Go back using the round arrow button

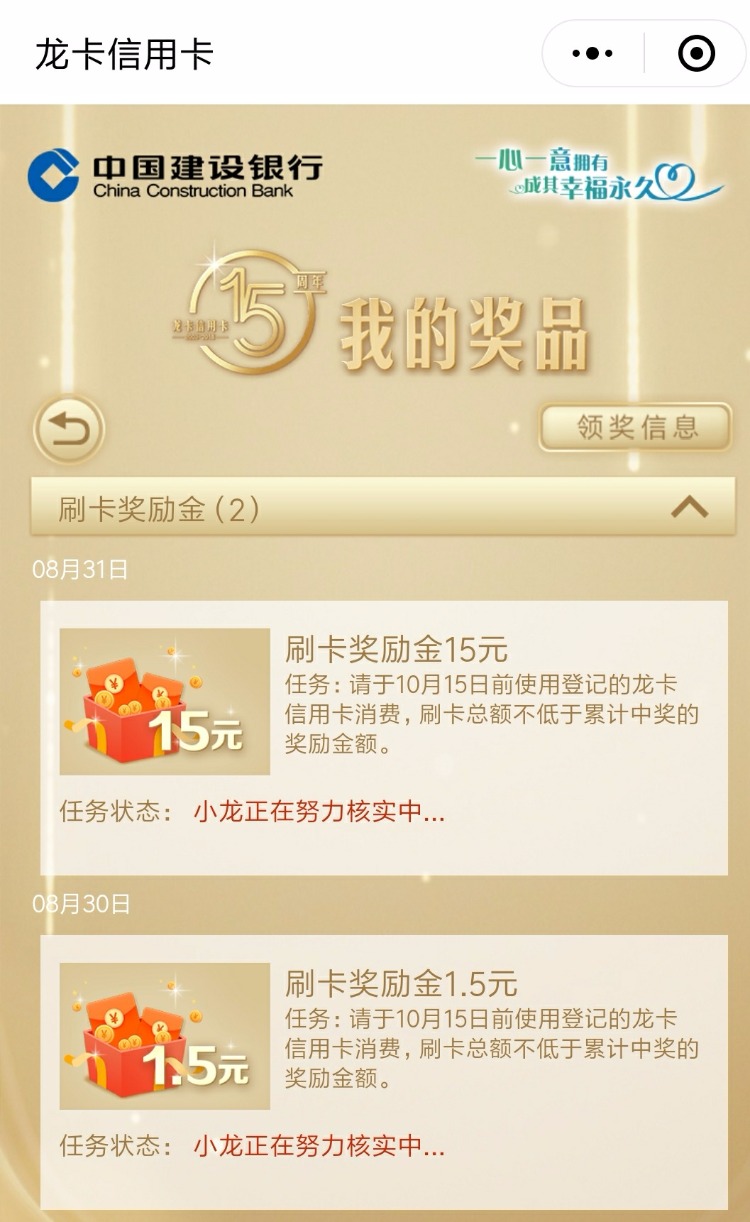[x=69, y=431]
